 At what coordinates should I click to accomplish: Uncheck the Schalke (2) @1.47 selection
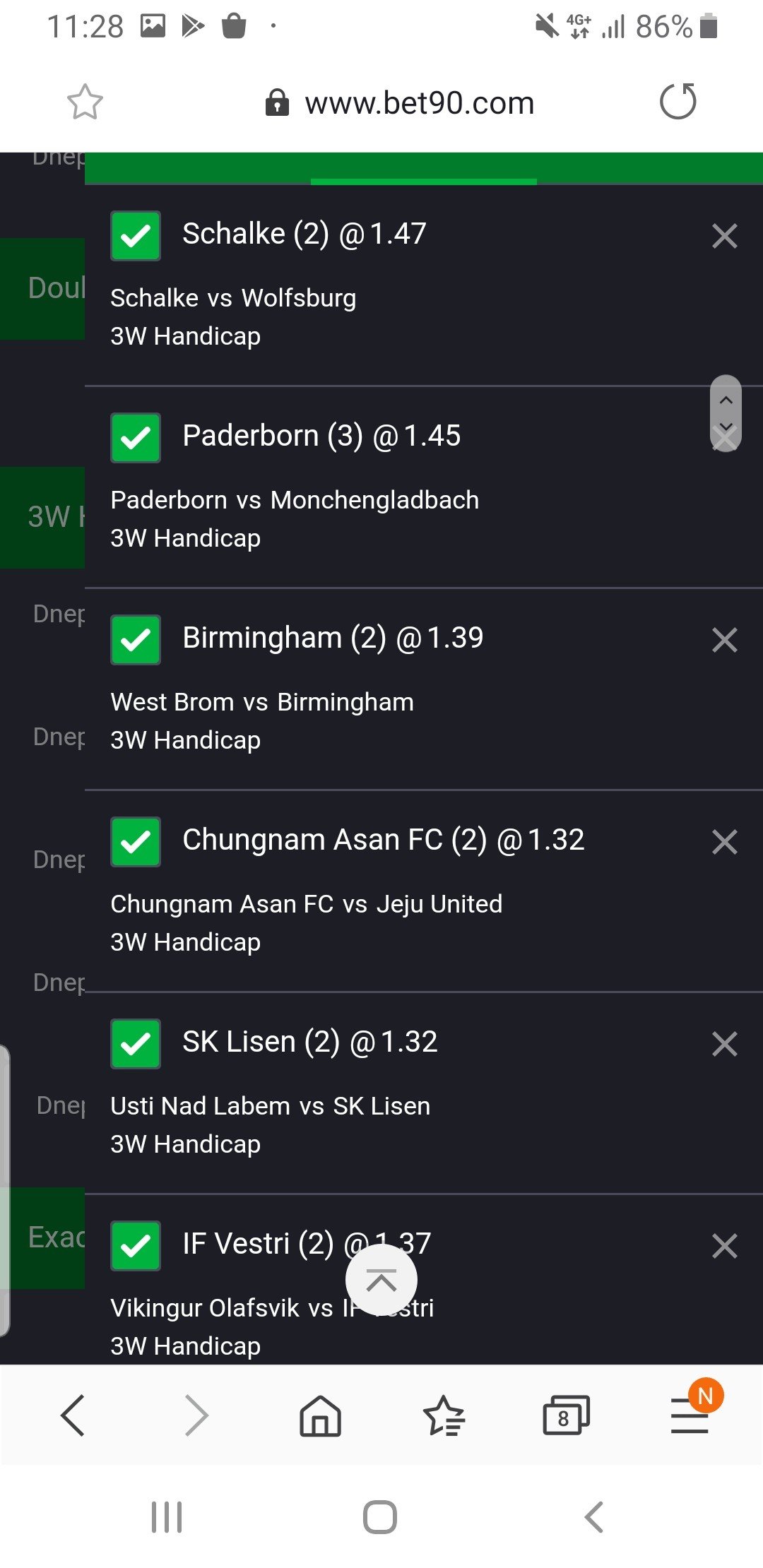(136, 236)
